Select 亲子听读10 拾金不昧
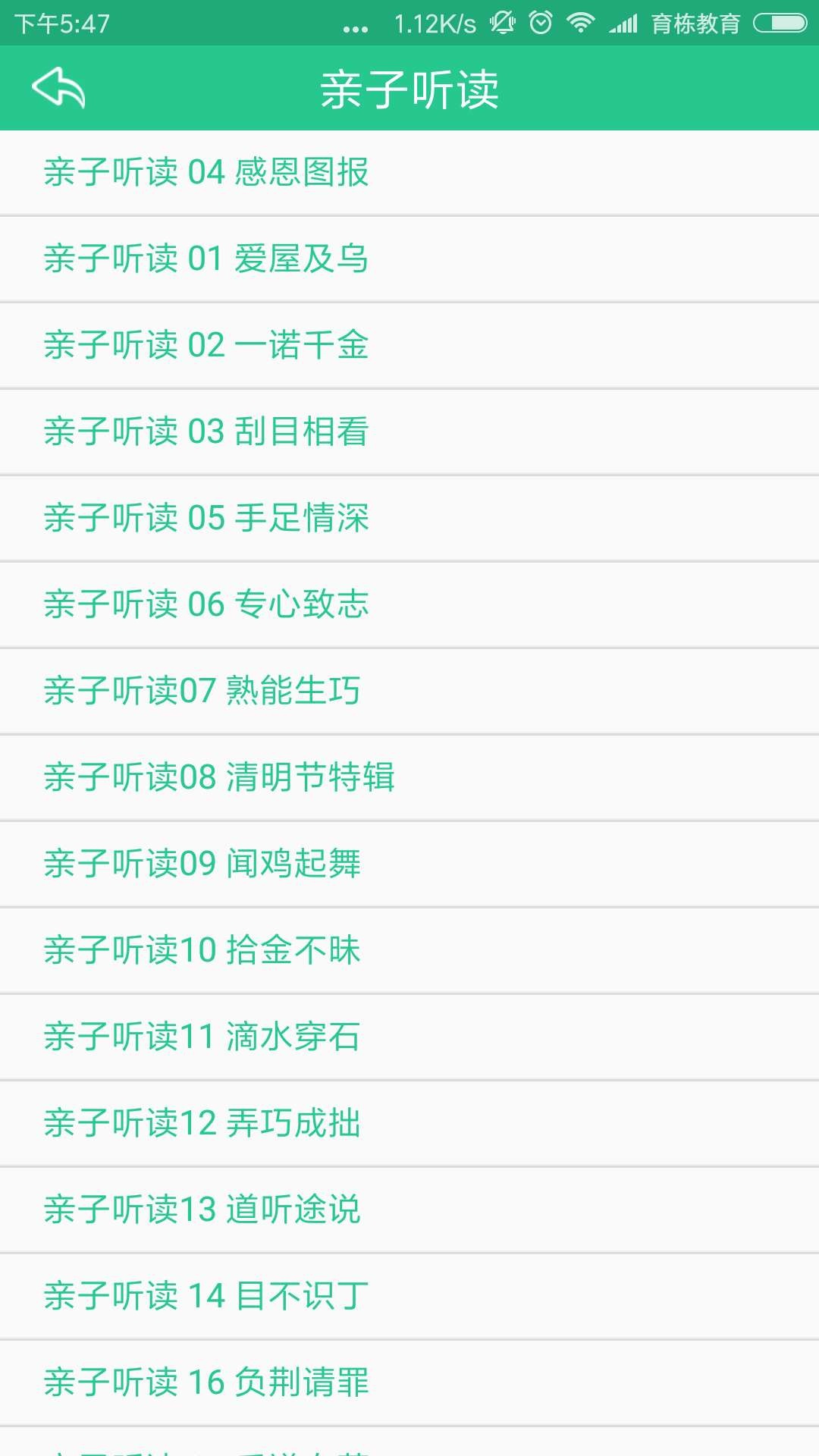This screenshot has width=819, height=1456. coord(409,951)
